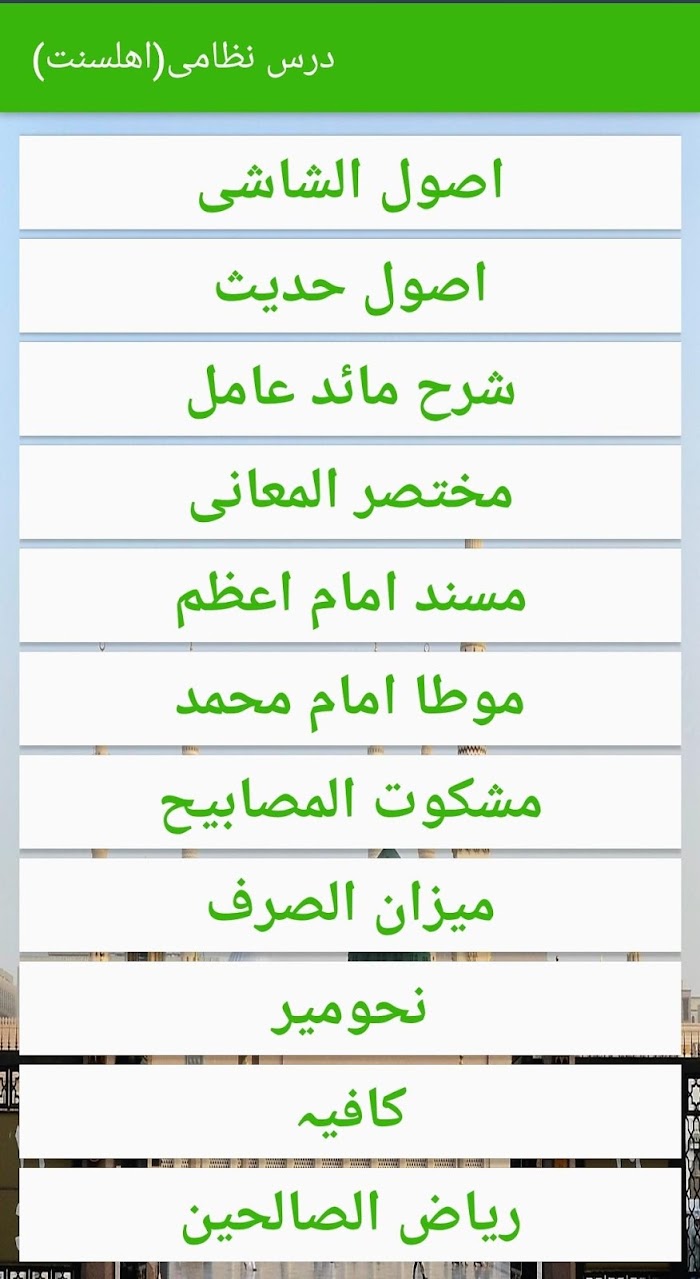
Task: Open the اصول الشاشی book
Action: pos(350,183)
